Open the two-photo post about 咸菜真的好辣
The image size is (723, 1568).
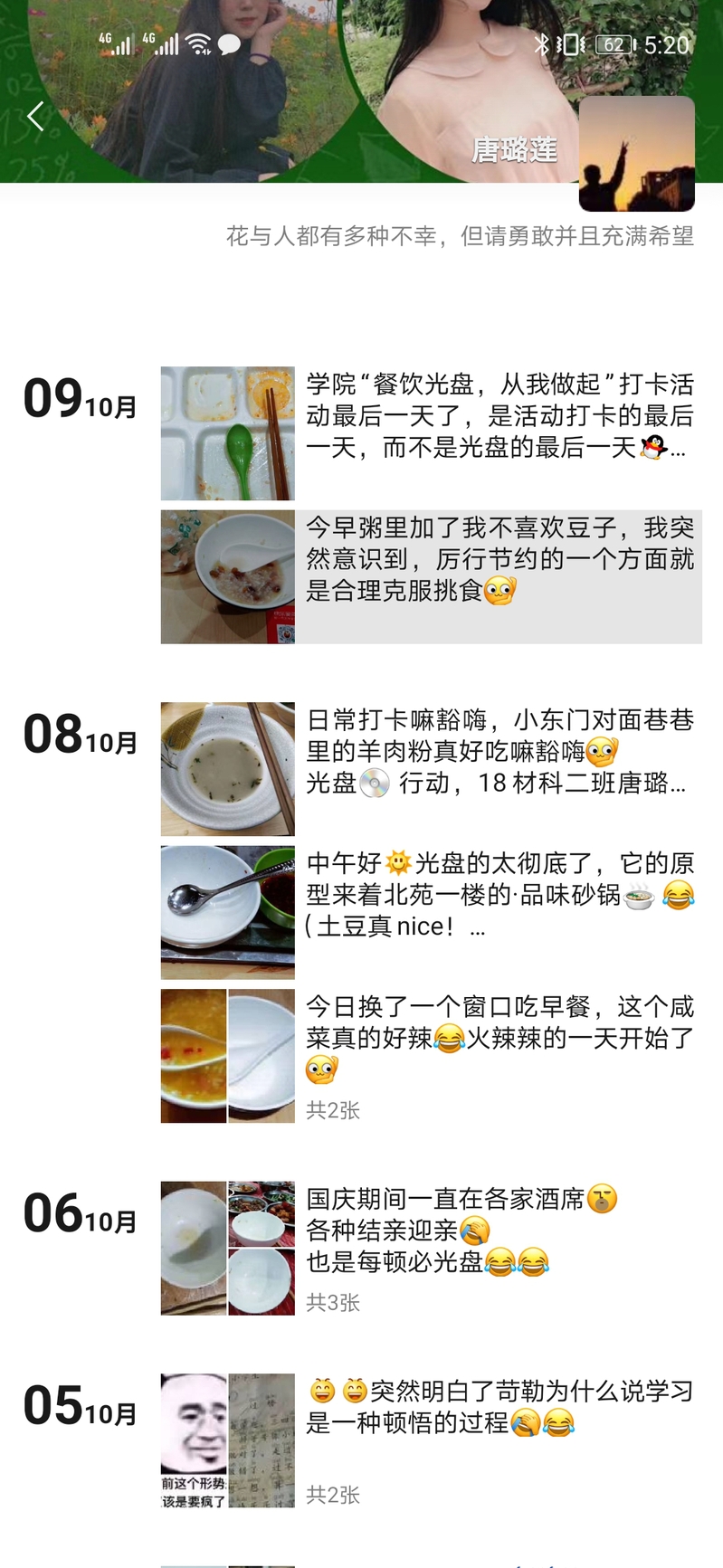(498, 1039)
